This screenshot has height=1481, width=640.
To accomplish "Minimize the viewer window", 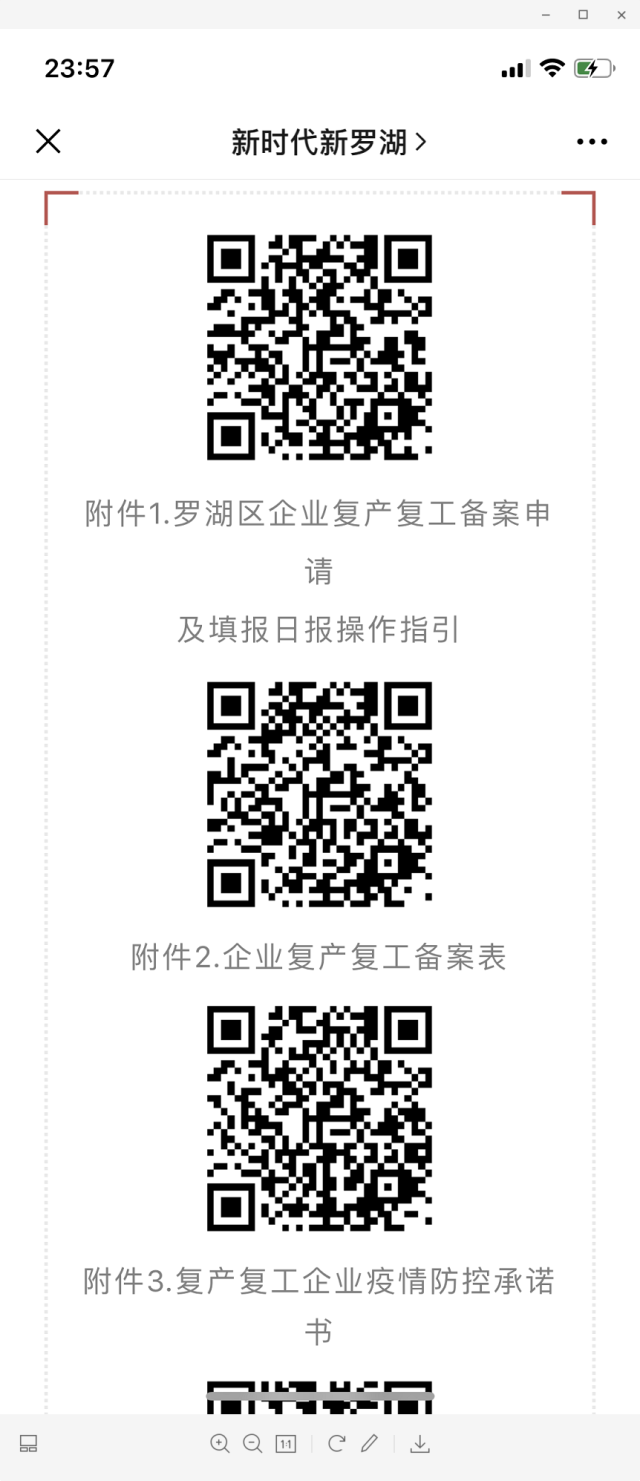I will [546, 14].
